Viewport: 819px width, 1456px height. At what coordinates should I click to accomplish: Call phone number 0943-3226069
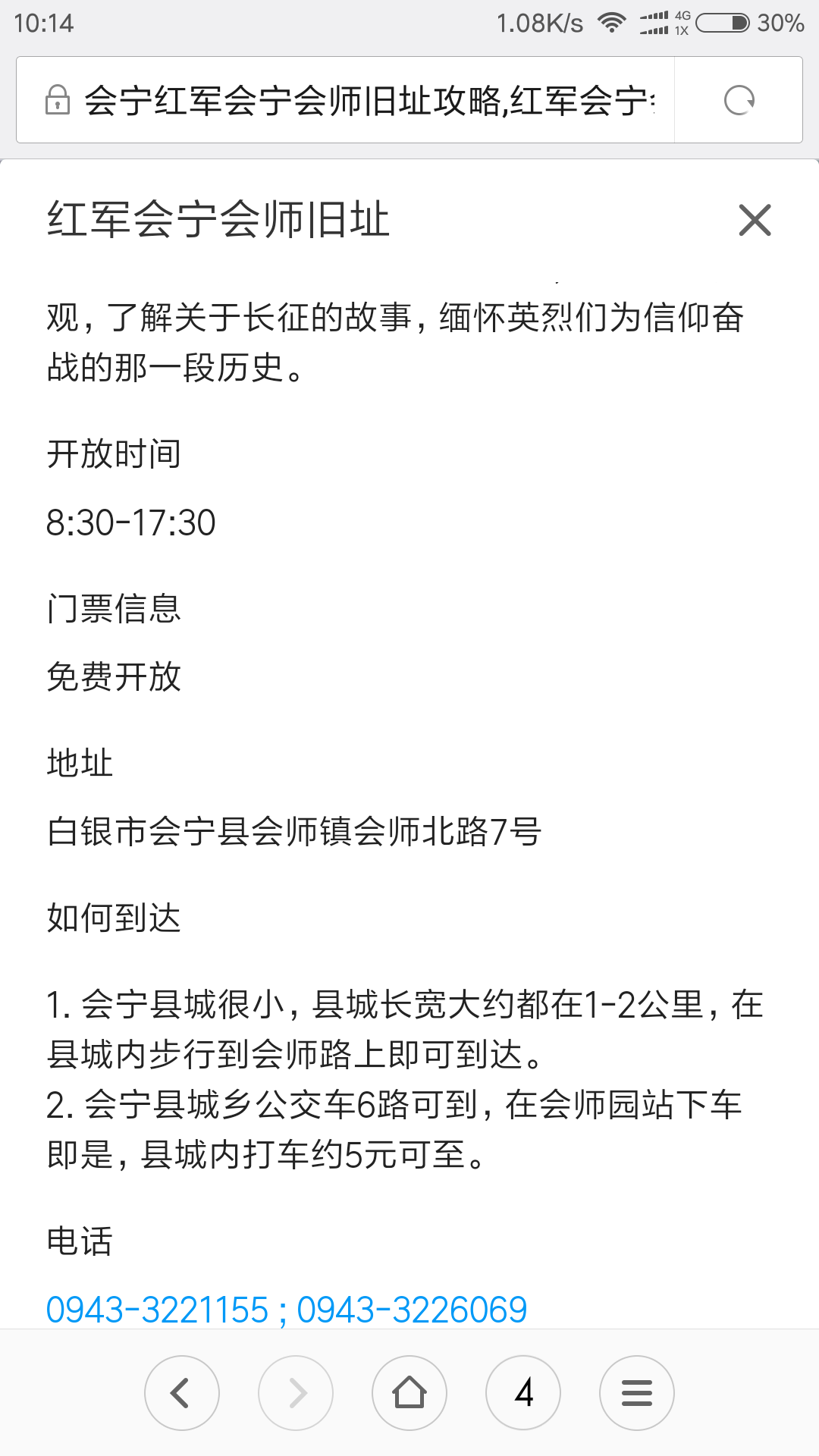click(x=412, y=1310)
